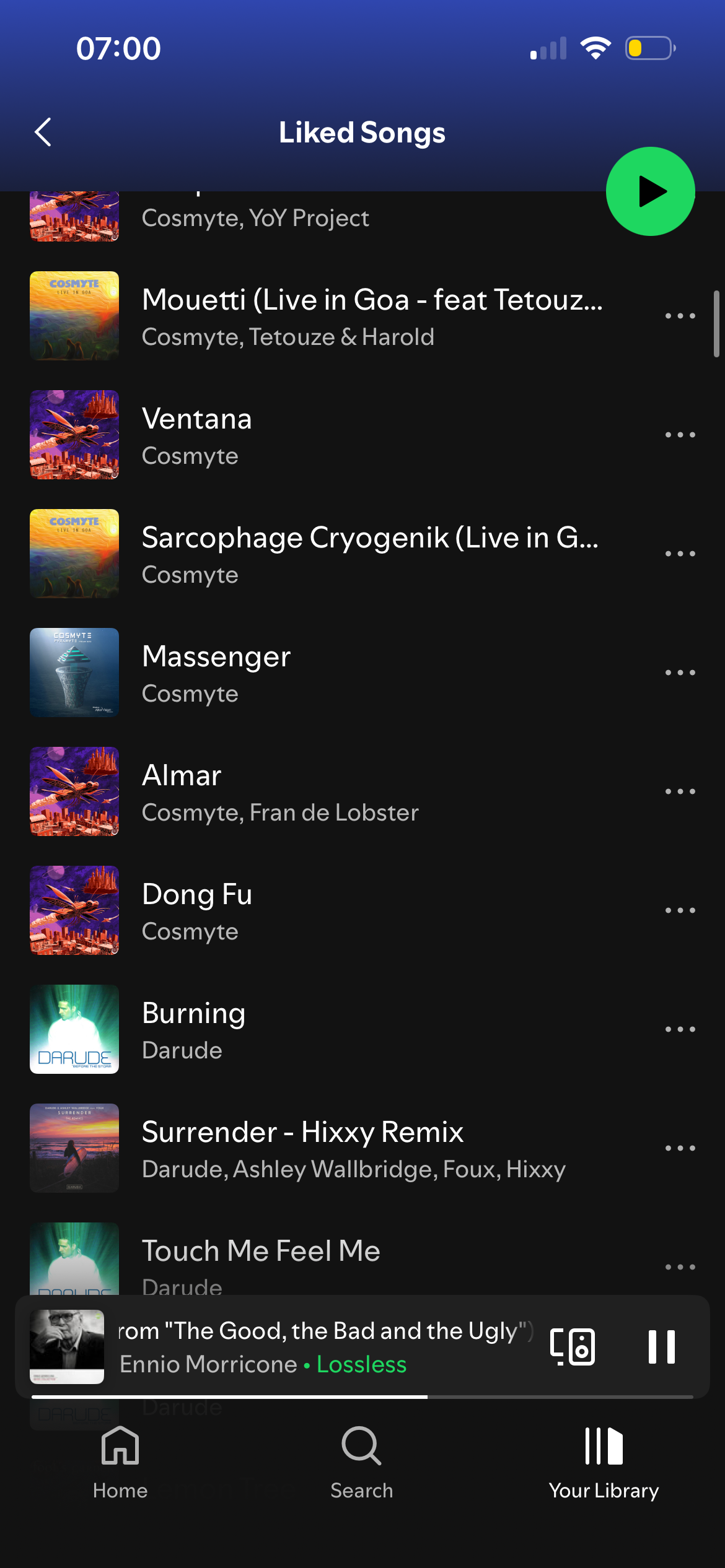The height and width of the screenshot is (1568, 725).
Task: Open more options for Surrender - Hixxy Remix
Action: [x=680, y=1148]
